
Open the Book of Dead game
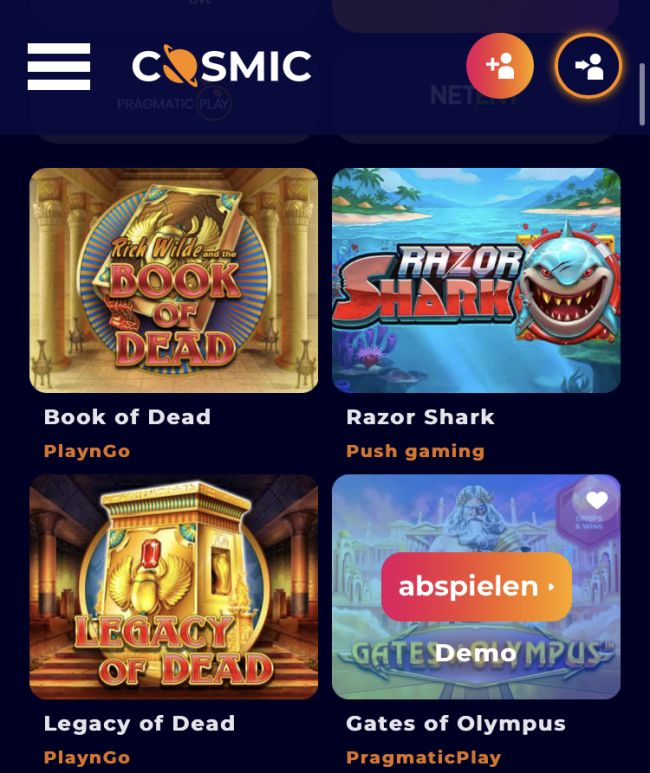click(x=174, y=280)
